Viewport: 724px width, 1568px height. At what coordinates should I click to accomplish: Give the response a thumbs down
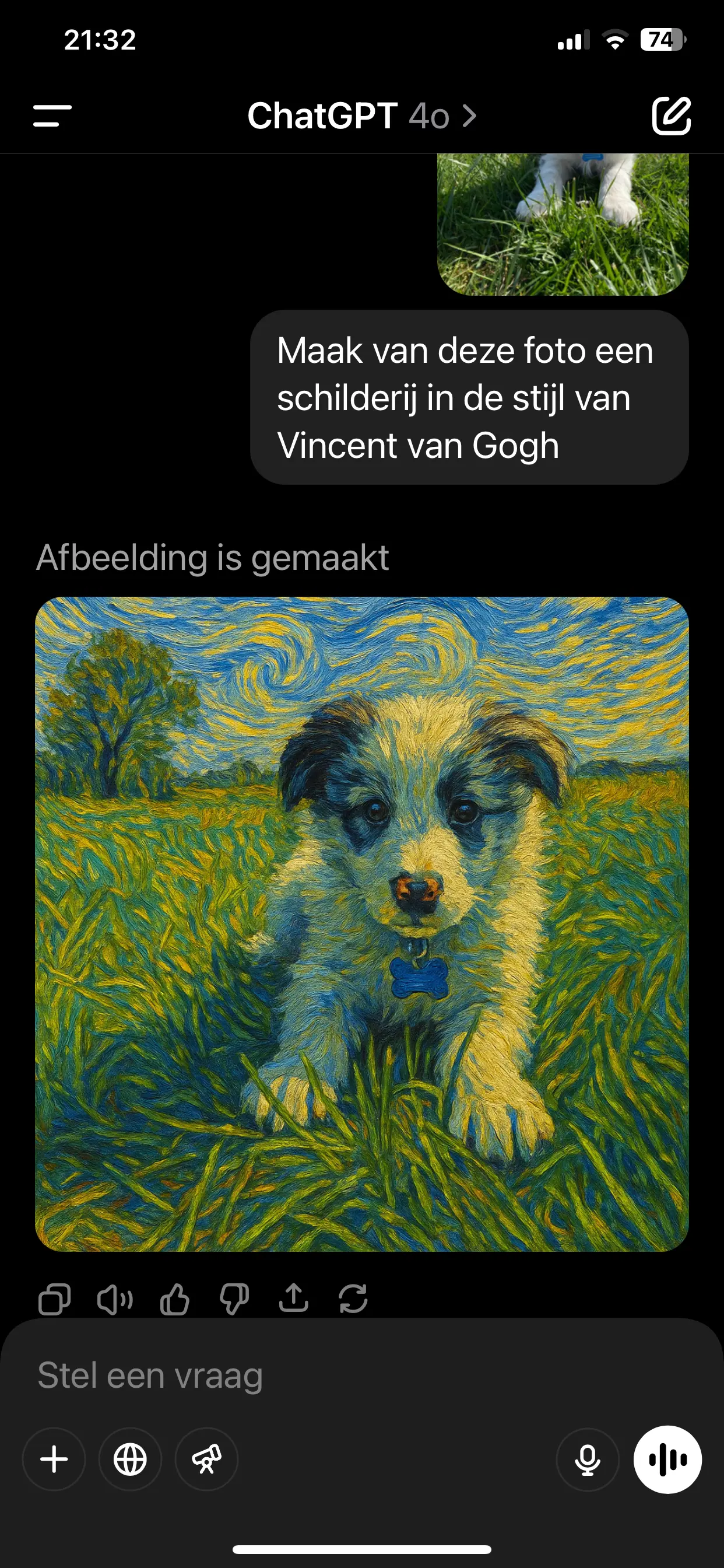point(234,1300)
